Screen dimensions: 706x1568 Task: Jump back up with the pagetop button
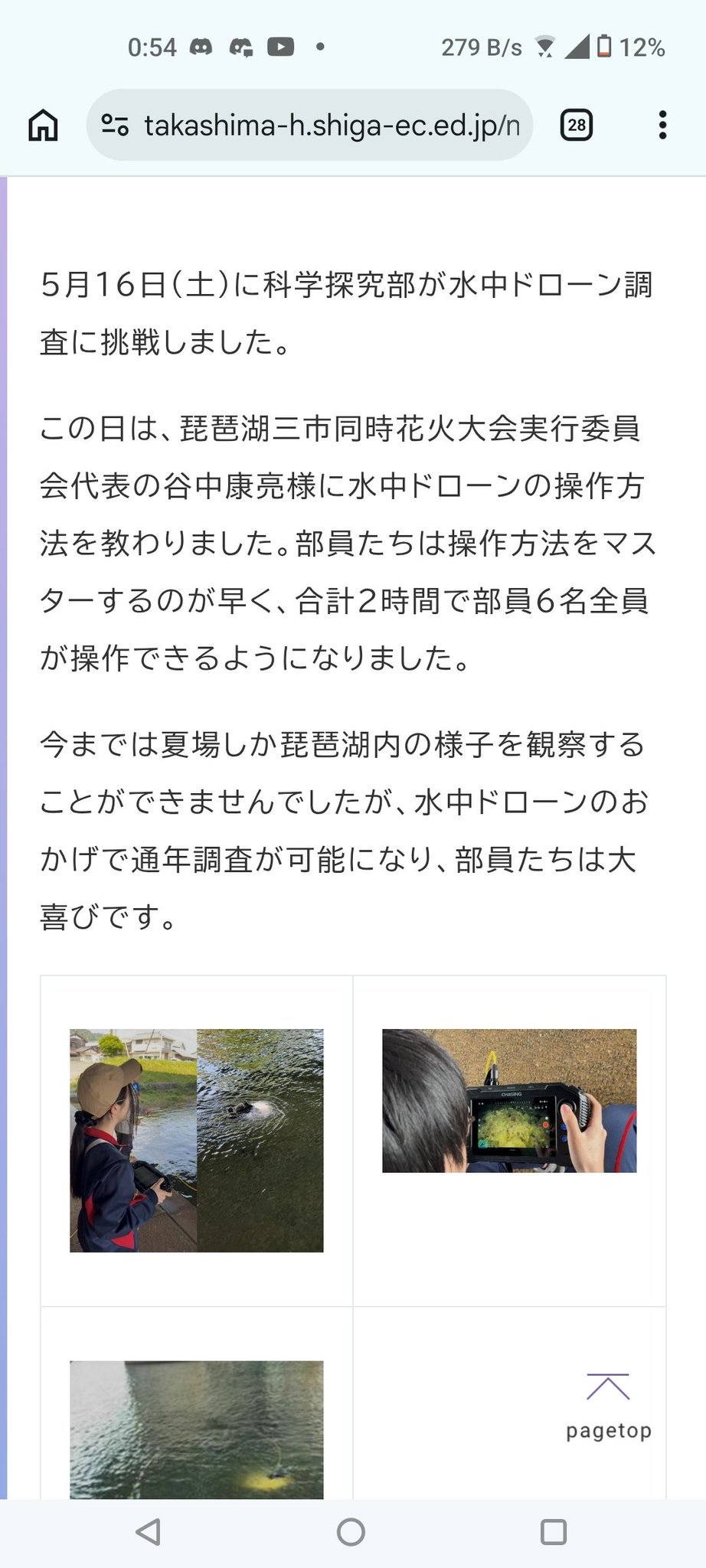[x=609, y=1407]
